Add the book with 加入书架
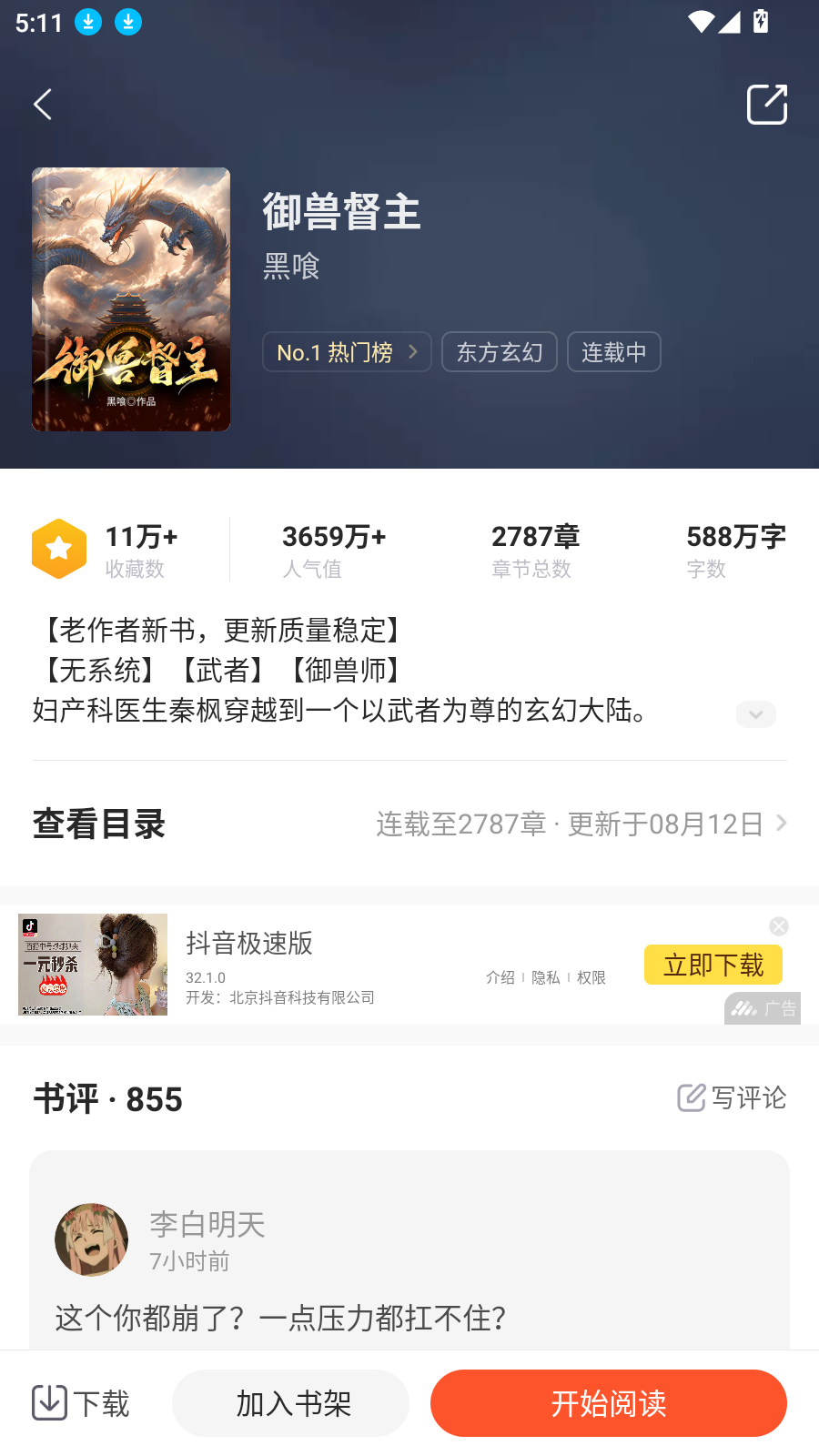 291,1403
